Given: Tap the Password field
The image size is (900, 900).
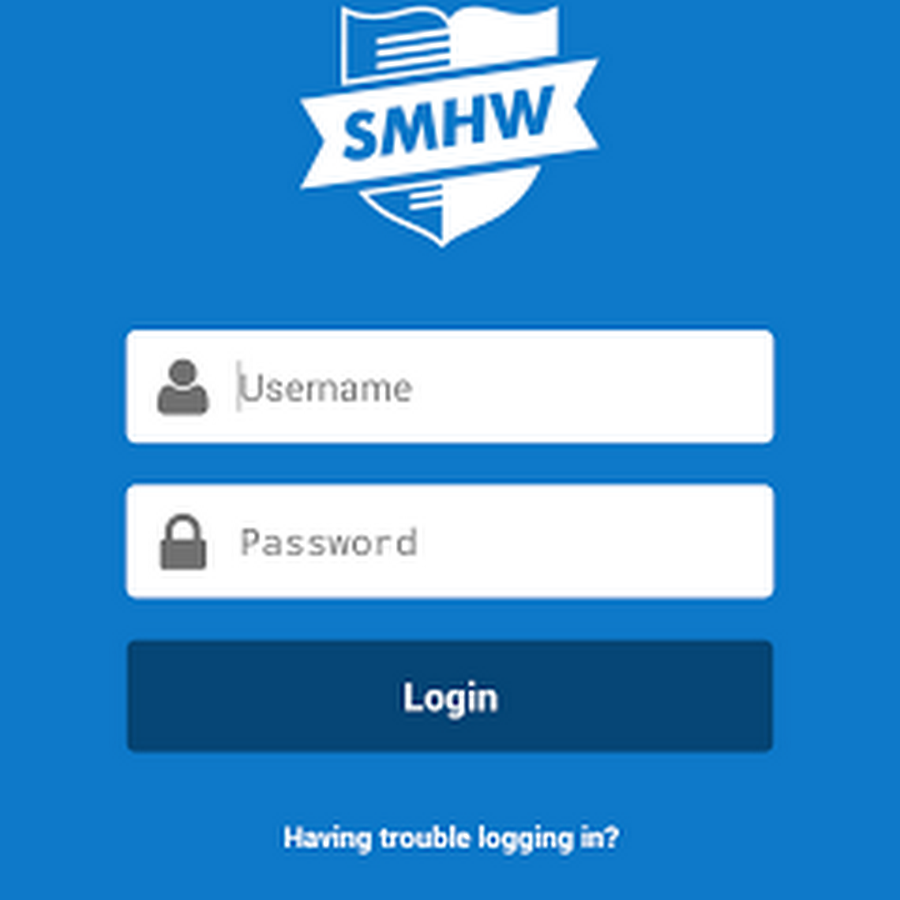Looking at the screenshot, I should (x=480, y=542).
